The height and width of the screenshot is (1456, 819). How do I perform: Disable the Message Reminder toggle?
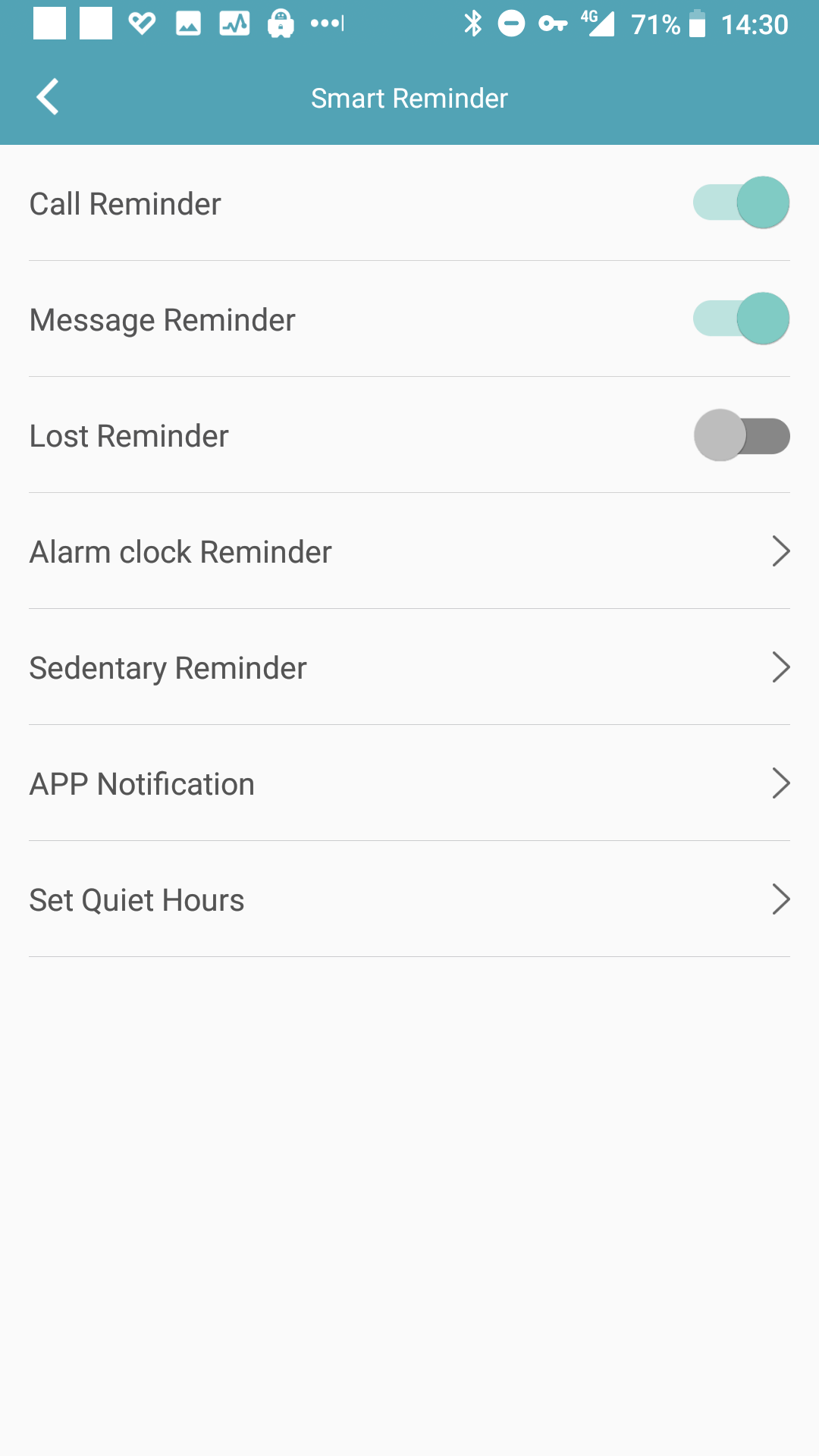click(741, 319)
